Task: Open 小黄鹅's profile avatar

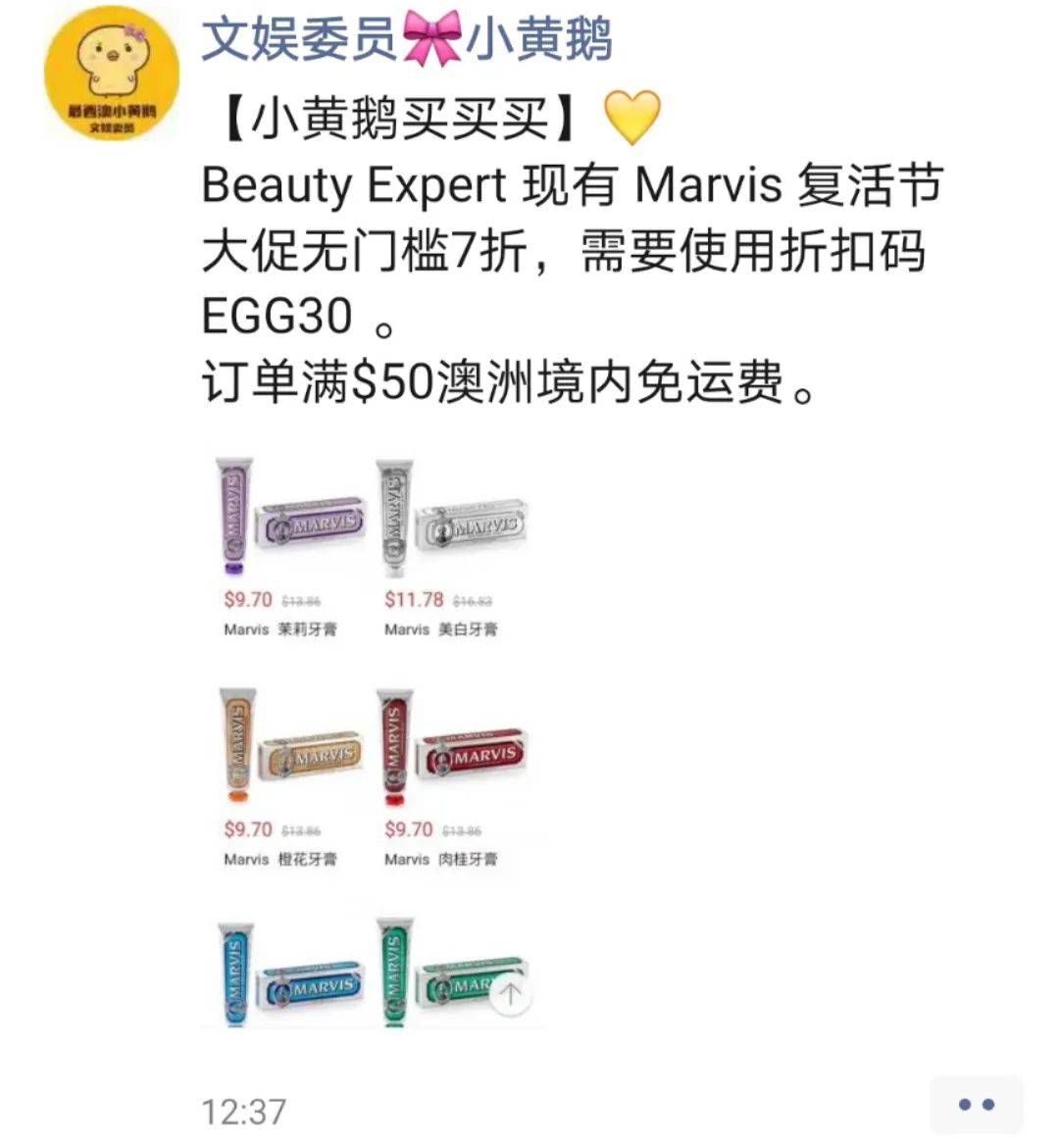Action: (x=111, y=74)
